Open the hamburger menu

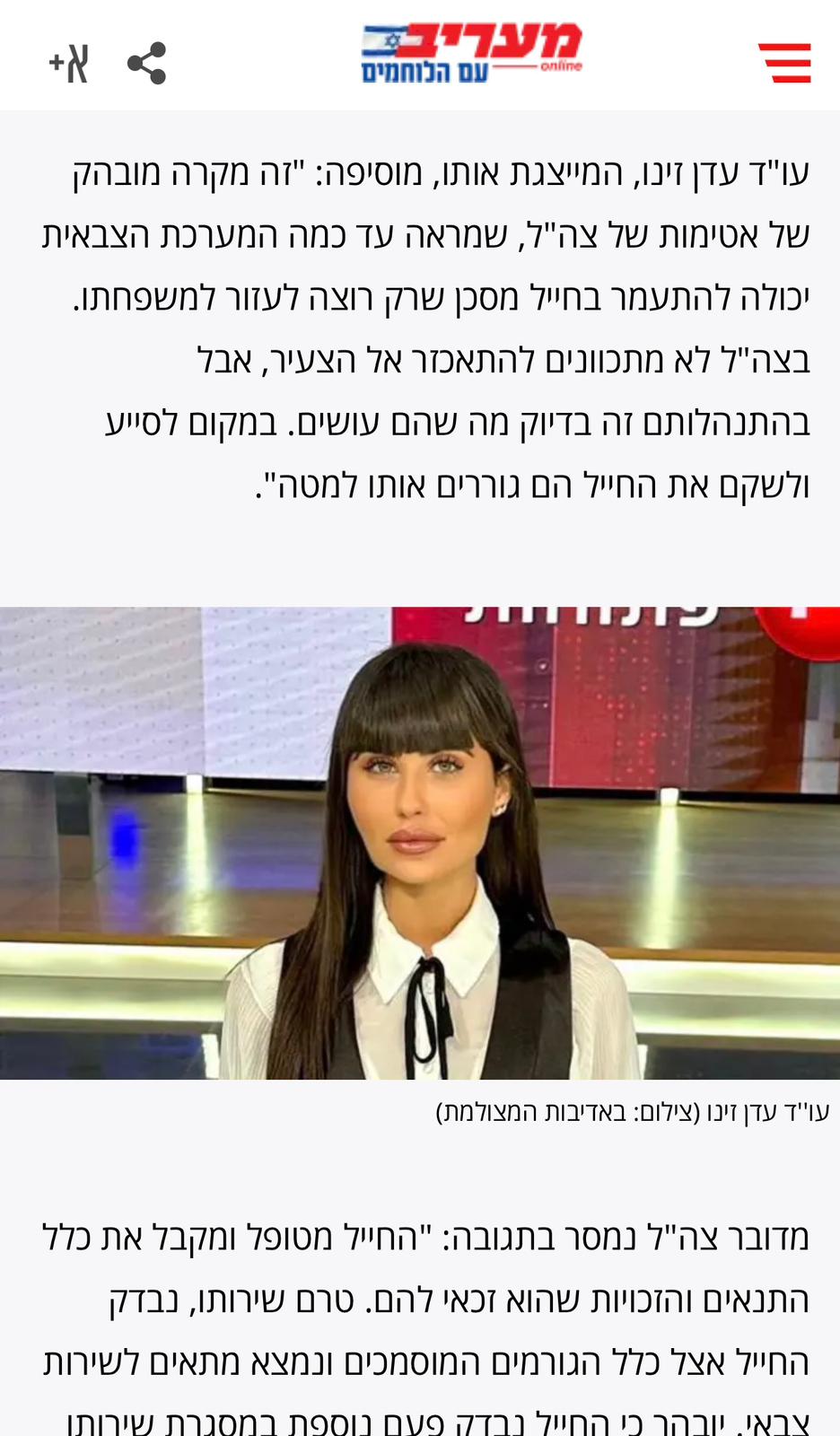(784, 63)
